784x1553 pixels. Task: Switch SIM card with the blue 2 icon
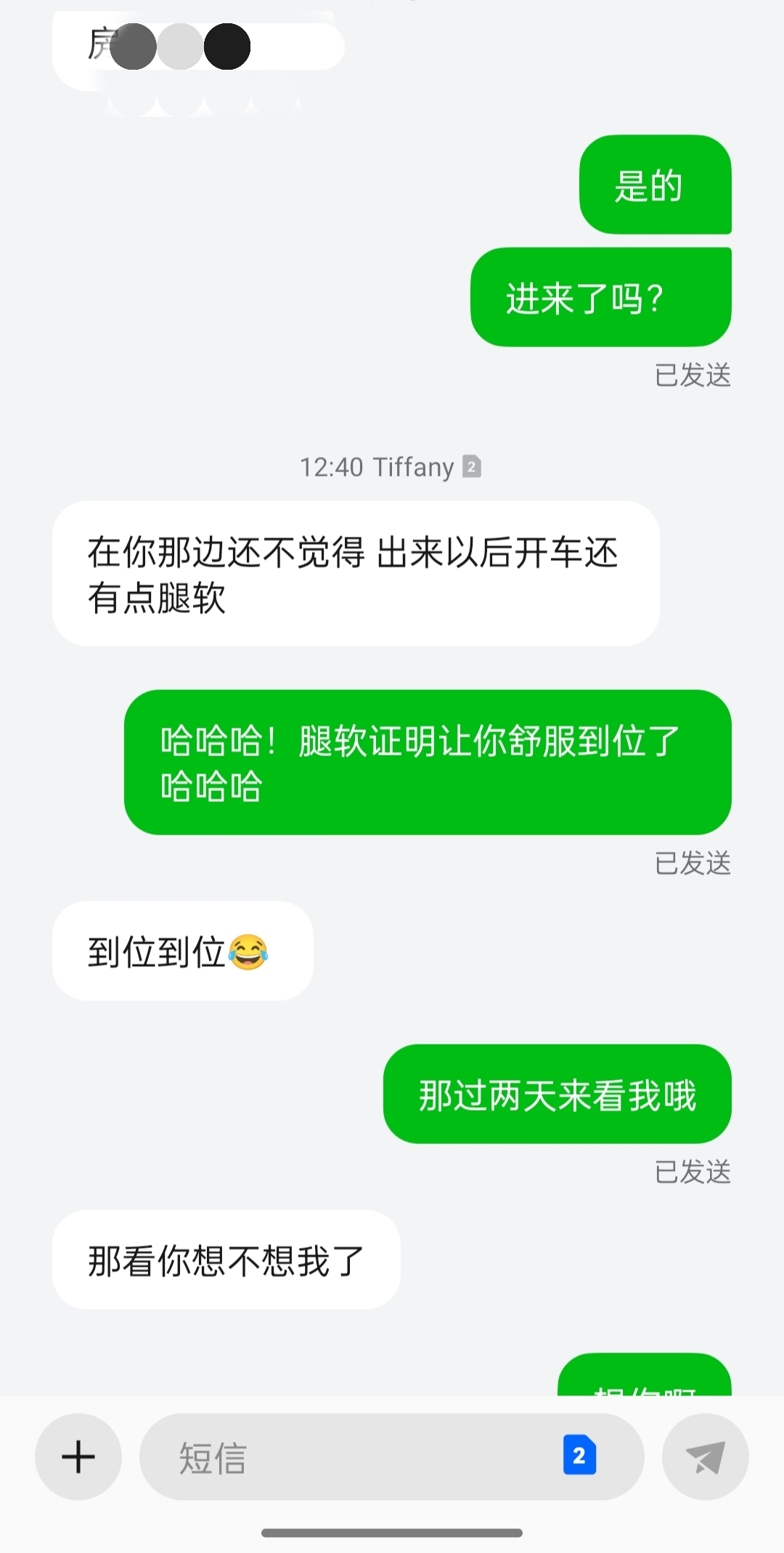579,1455
